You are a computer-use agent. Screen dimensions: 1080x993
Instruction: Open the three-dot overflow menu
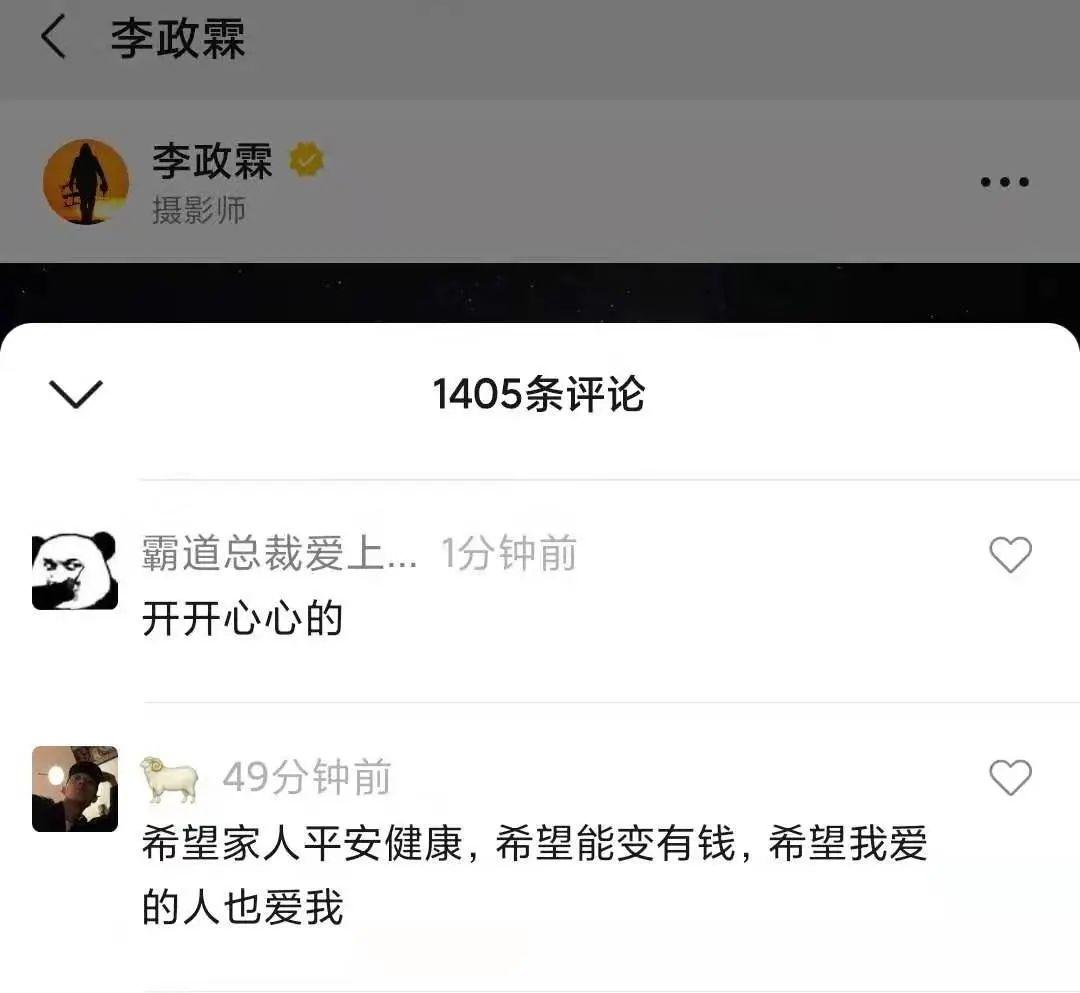pos(1004,182)
